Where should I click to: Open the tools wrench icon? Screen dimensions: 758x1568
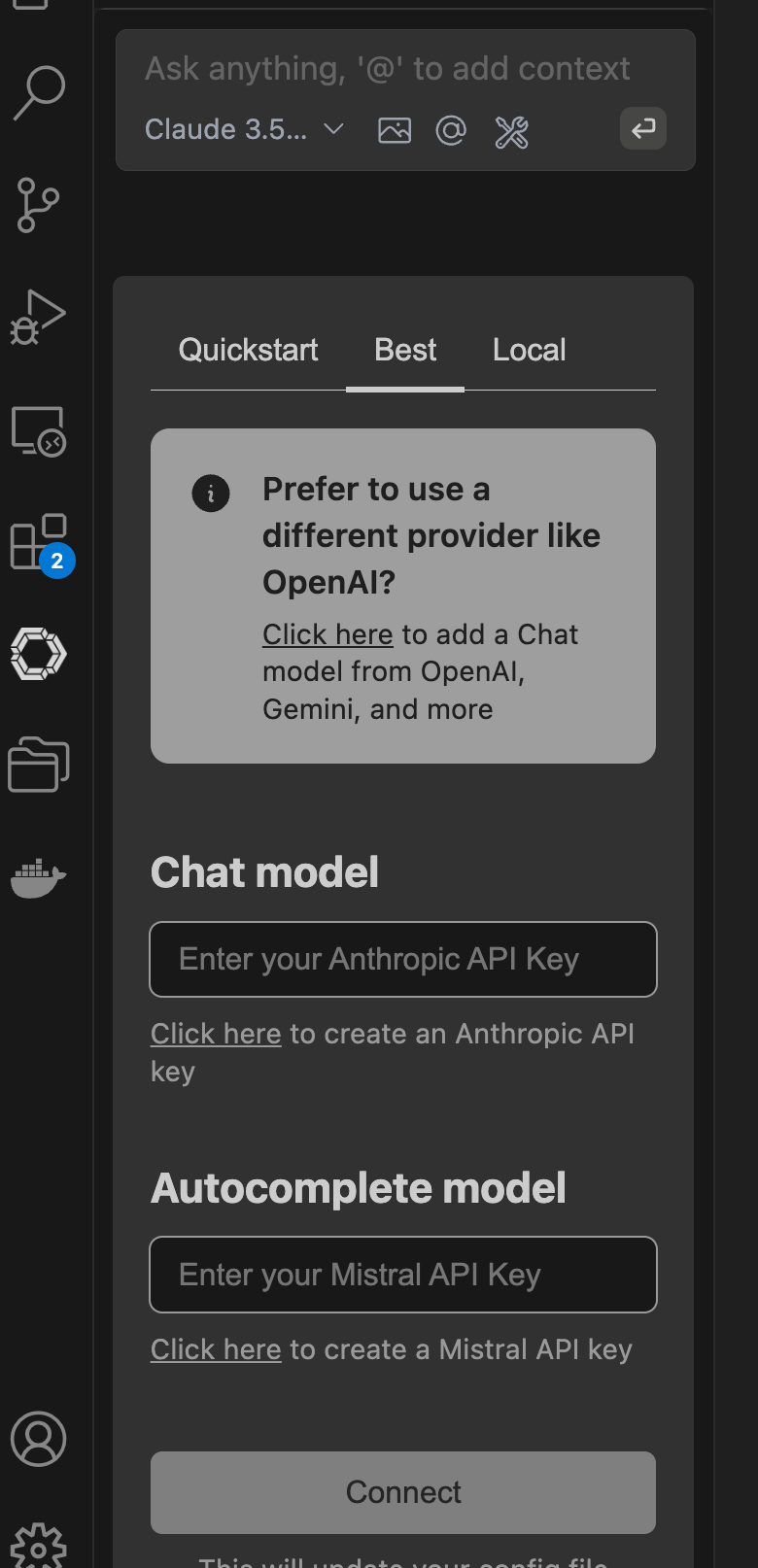[x=511, y=131]
